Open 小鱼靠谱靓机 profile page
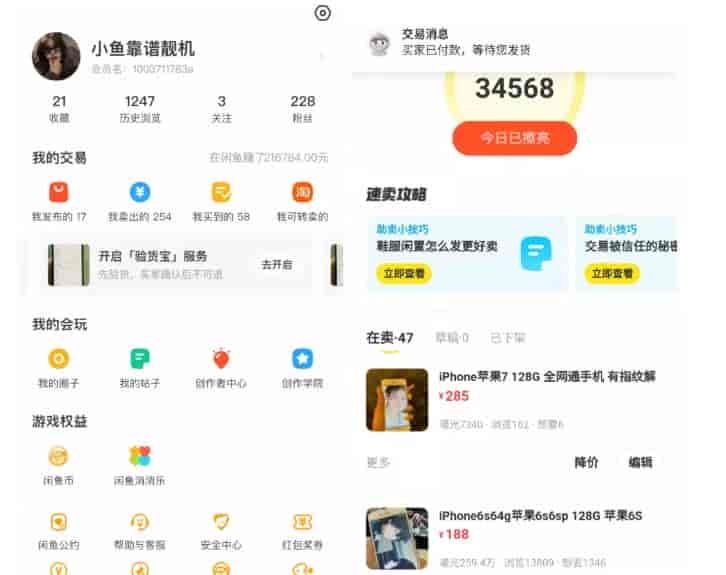The height and width of the screenshot is (575, 726). [x=142, y=48]
